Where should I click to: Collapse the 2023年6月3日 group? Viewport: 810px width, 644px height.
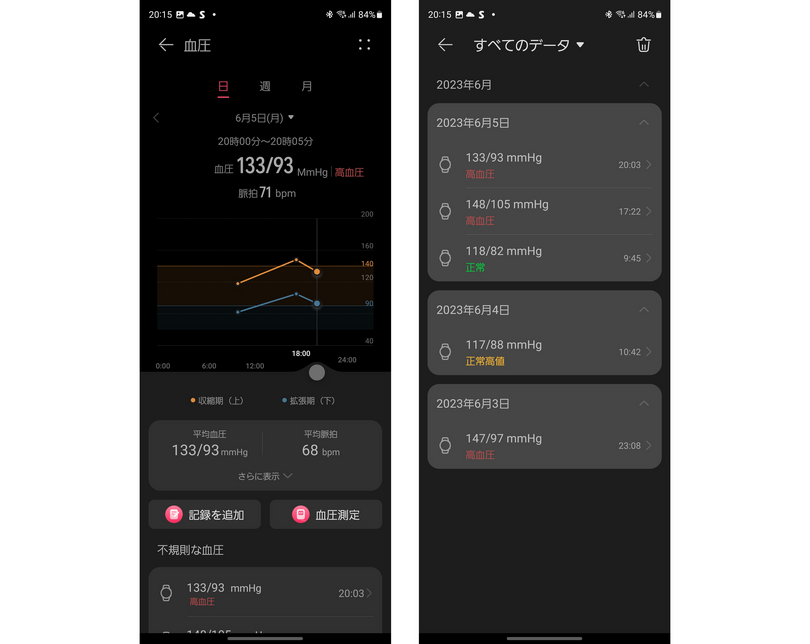[x=644, y=403]
